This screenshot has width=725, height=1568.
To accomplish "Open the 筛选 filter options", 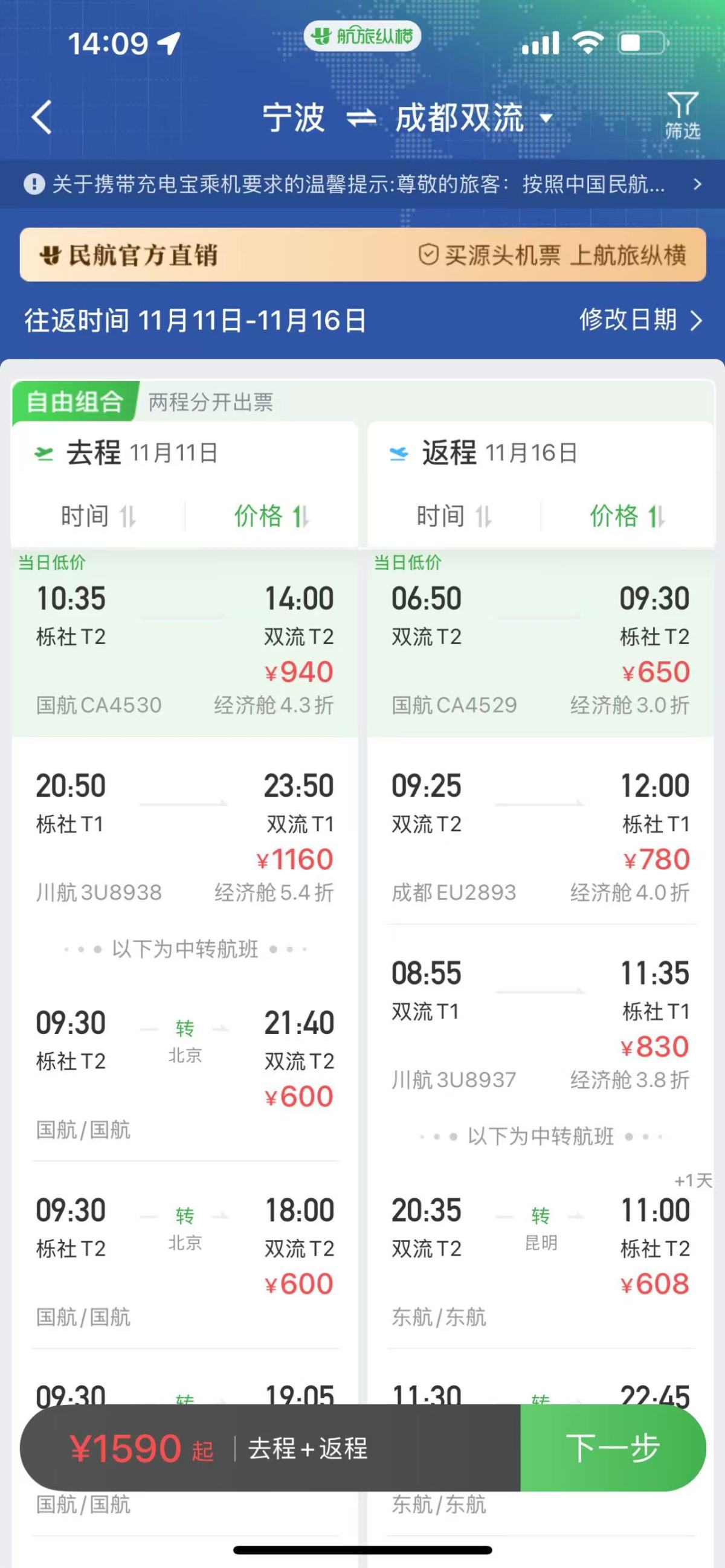I will [681, 115].
